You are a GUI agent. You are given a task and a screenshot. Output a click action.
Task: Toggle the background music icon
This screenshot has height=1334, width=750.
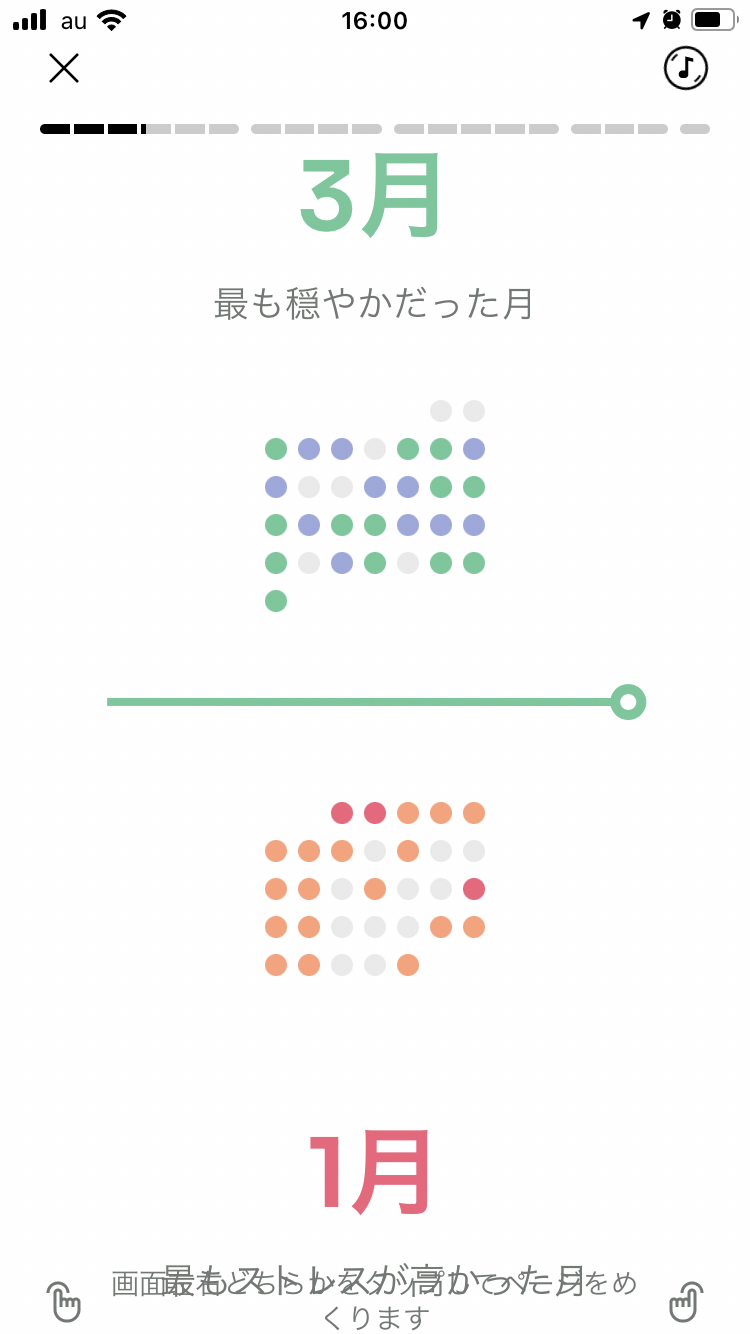[685, 68]
